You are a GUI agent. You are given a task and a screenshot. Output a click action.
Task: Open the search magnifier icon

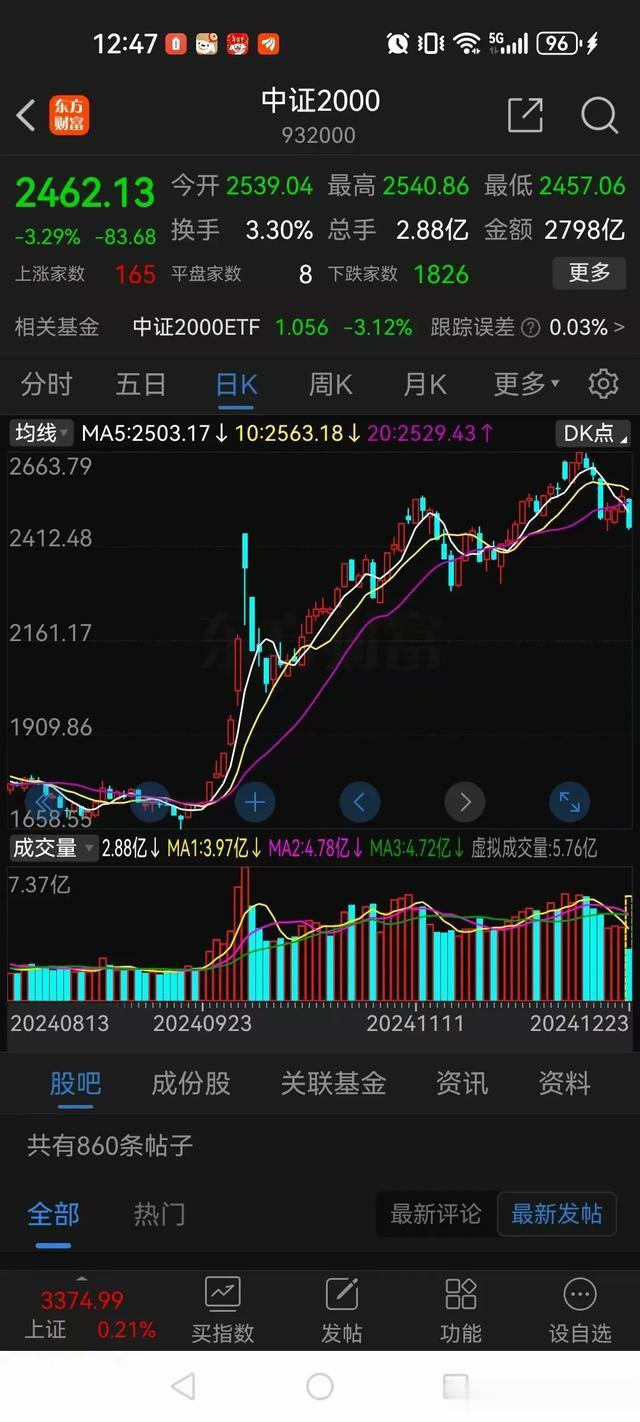pyautogui.click(x=599, y=115)
